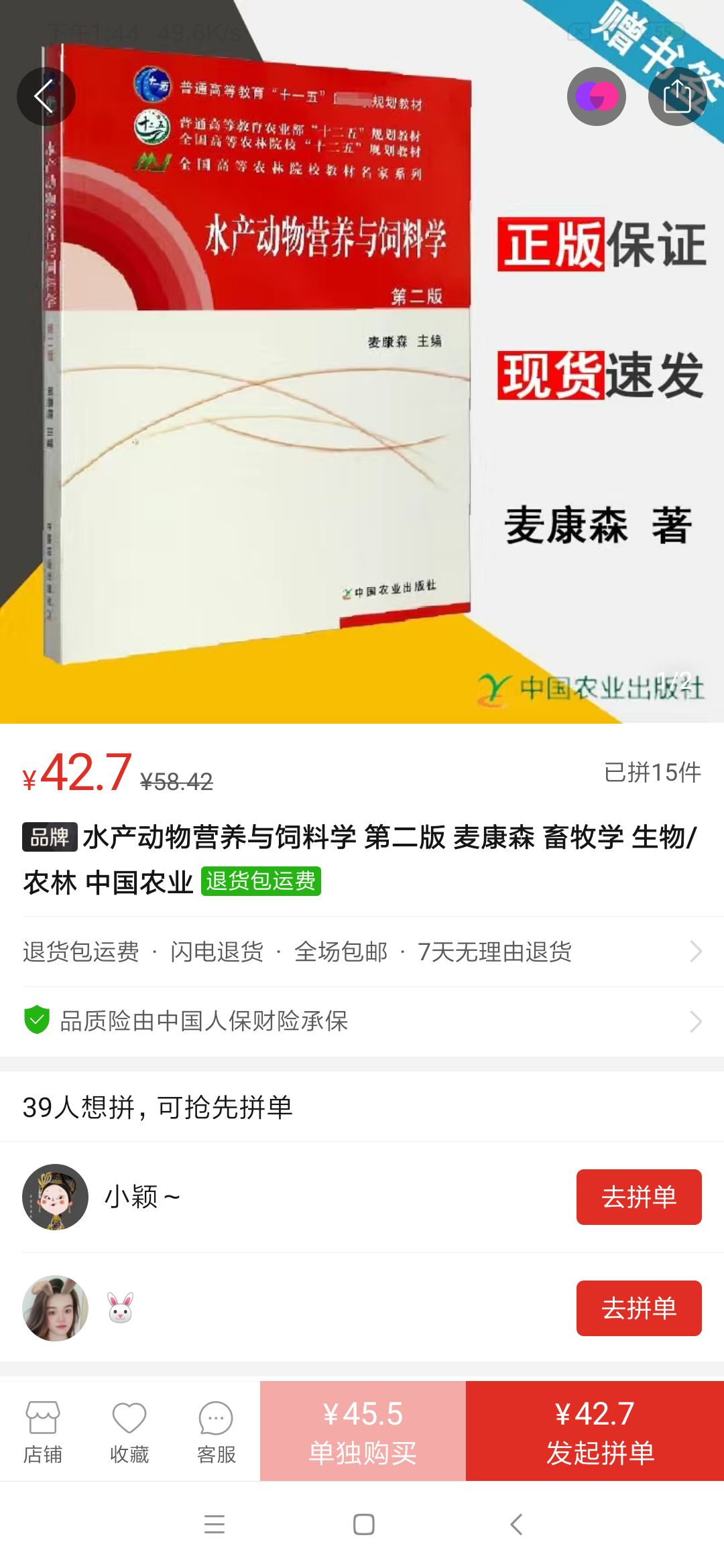Join the rabbit emoji user's group order
This screenshot has width=724, height=1568.
tap(638, 1308)
